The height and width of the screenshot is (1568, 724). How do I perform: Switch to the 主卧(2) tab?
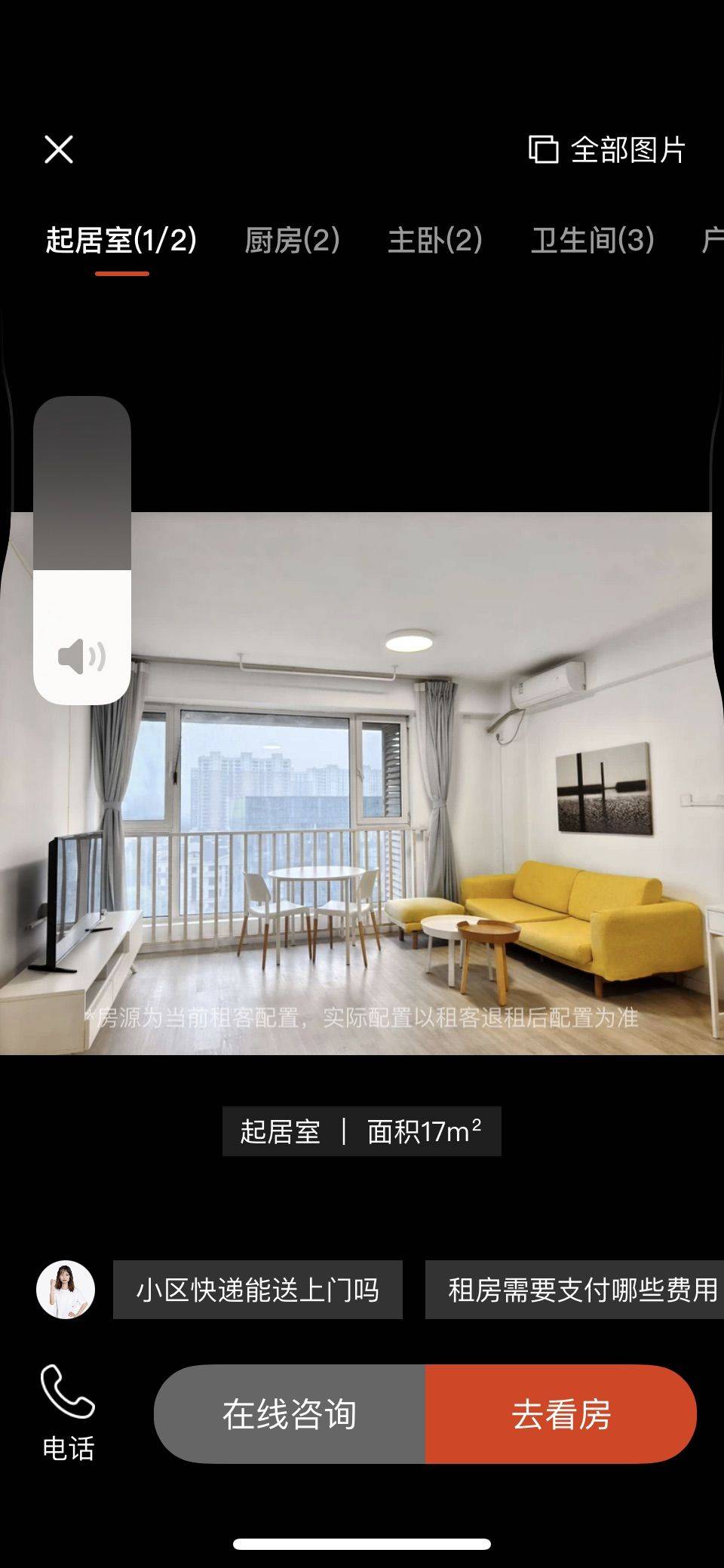pyautogui.click(x=434, y=241)
